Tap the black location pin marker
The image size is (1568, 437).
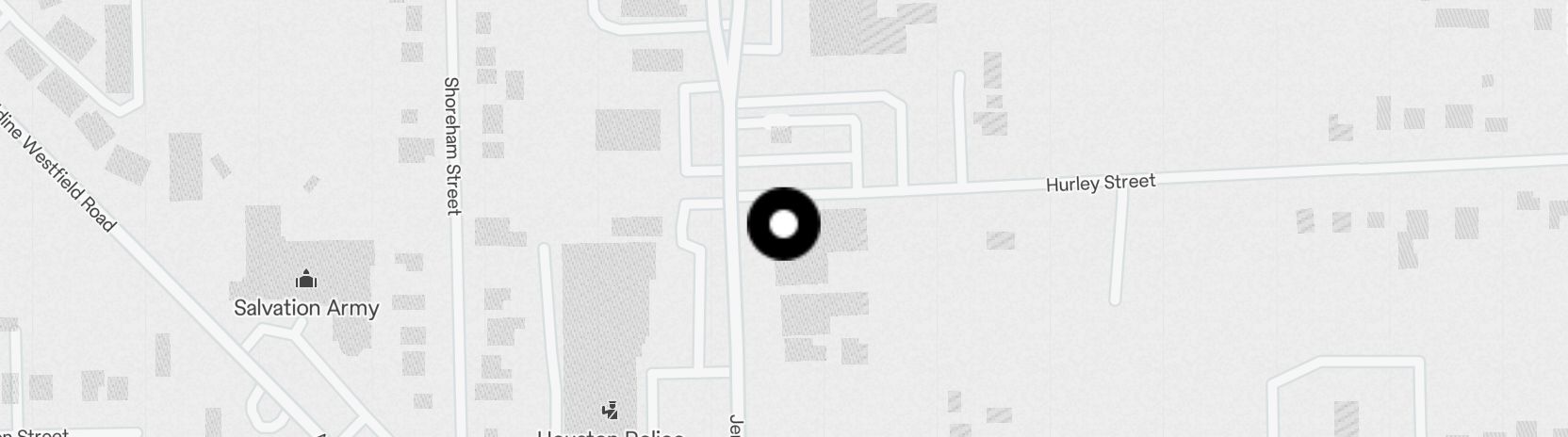[783, 224]
